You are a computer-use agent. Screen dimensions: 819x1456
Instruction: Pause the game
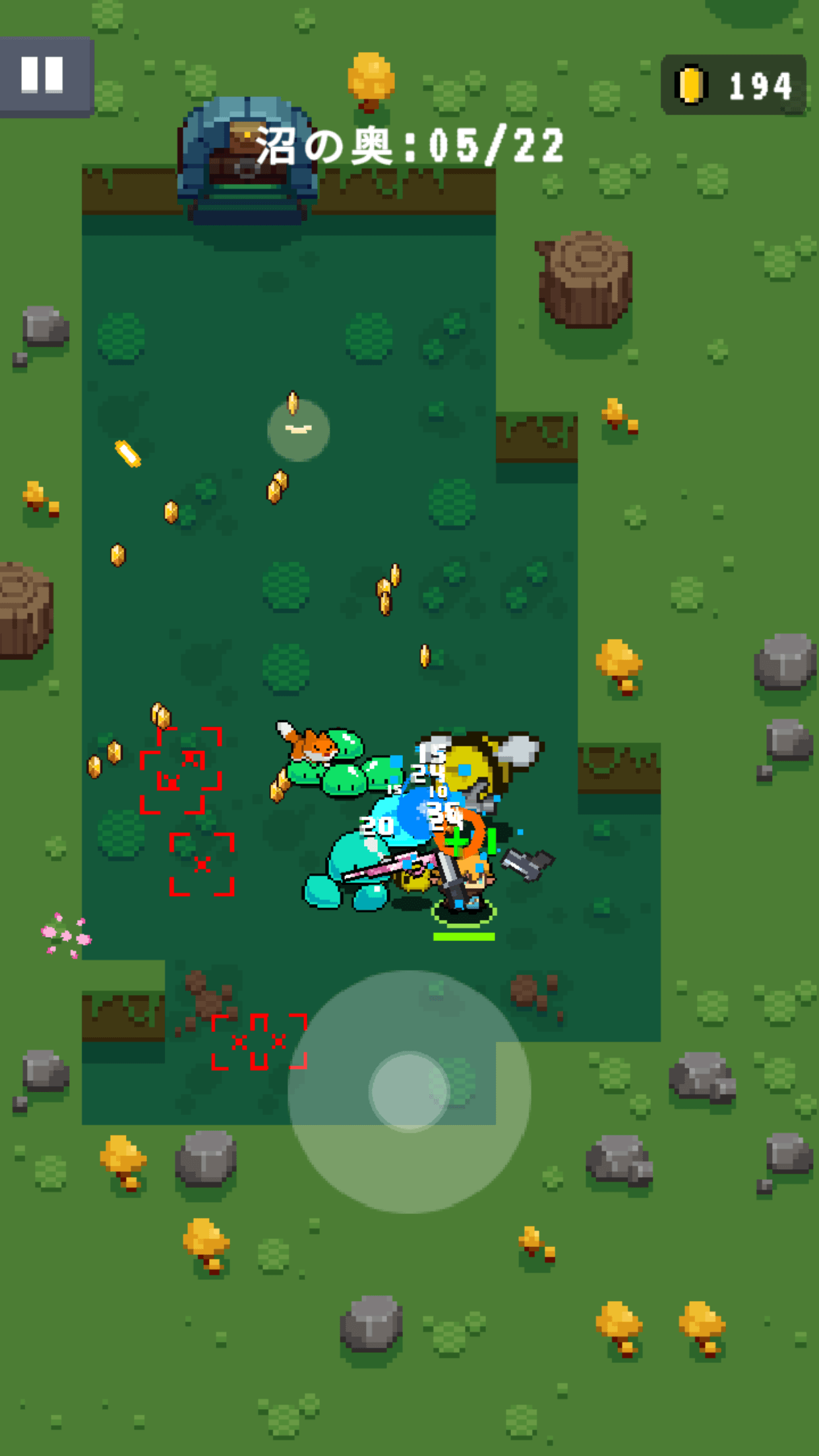coord(44,75)
